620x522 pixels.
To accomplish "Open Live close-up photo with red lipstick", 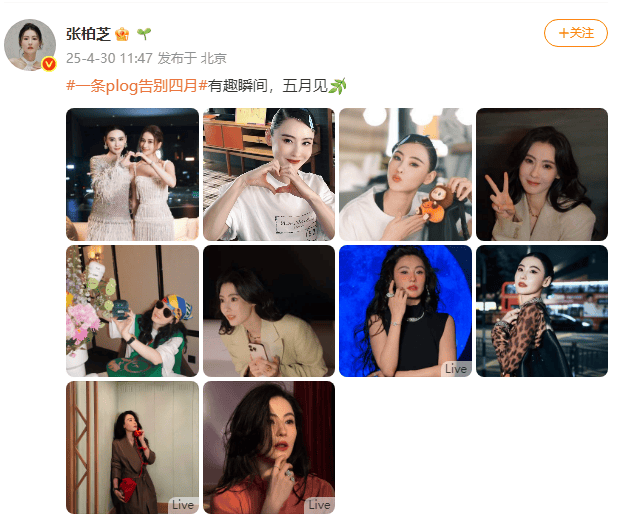I will 269,447.
